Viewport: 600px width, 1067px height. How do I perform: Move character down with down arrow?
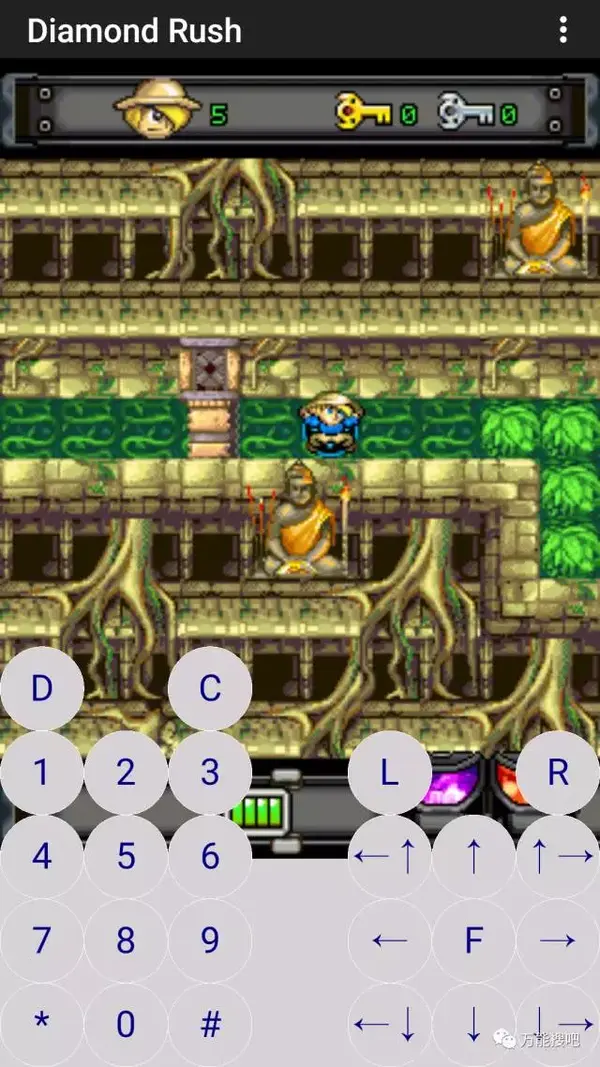click(x=473, y=1023)
